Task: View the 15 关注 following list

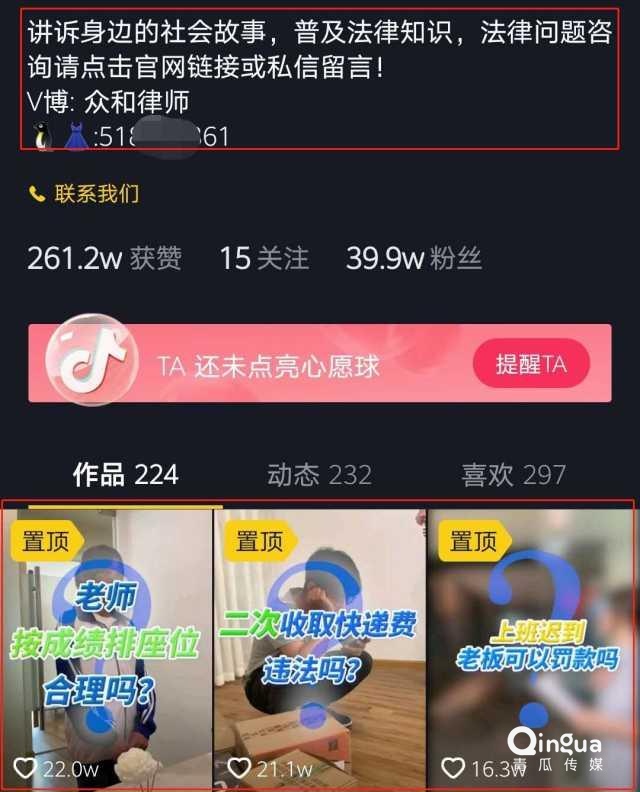Action: (264, 259)
